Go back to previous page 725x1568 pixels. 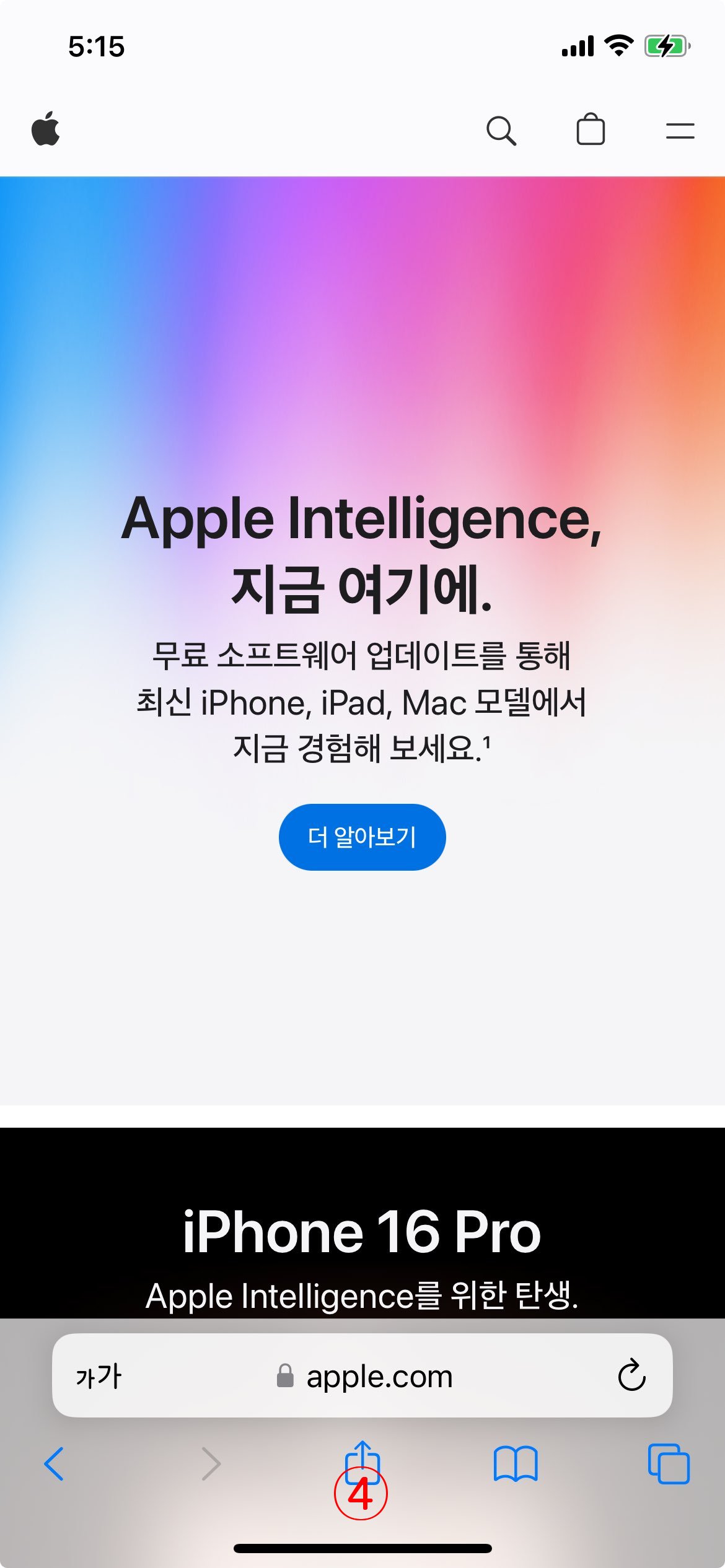pyautogui.click(x=55, y=1464)
